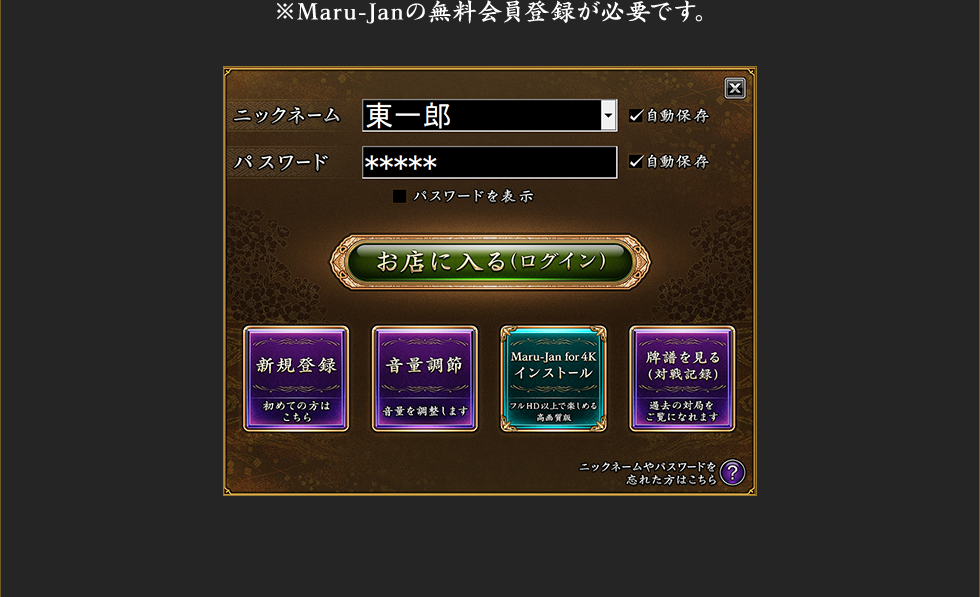Open 音量調節 volume settings
This screenshot has width=980, height=597.
(425, 378)
